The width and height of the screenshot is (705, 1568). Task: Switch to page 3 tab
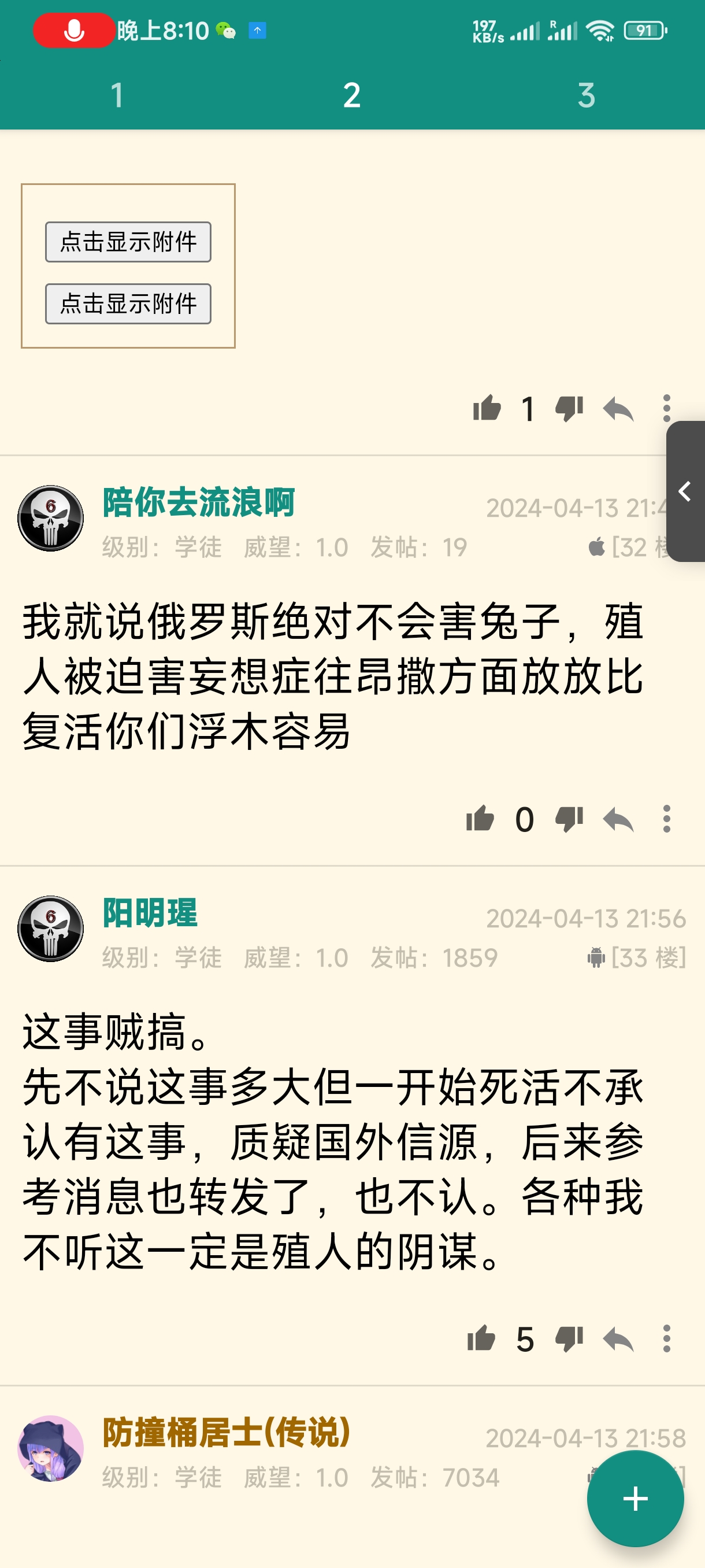tap(586, 95)
